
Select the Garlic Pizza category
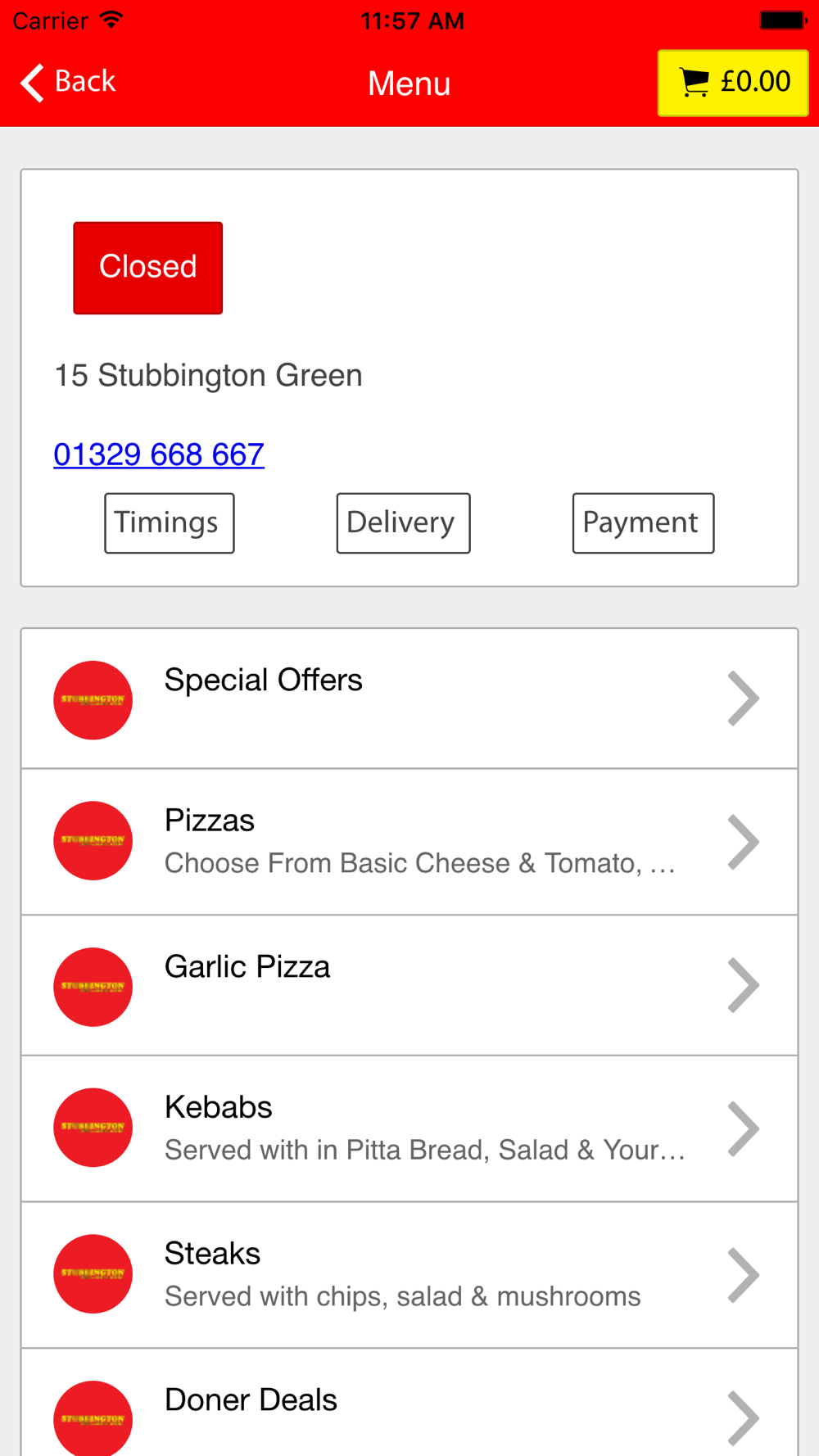409,986
